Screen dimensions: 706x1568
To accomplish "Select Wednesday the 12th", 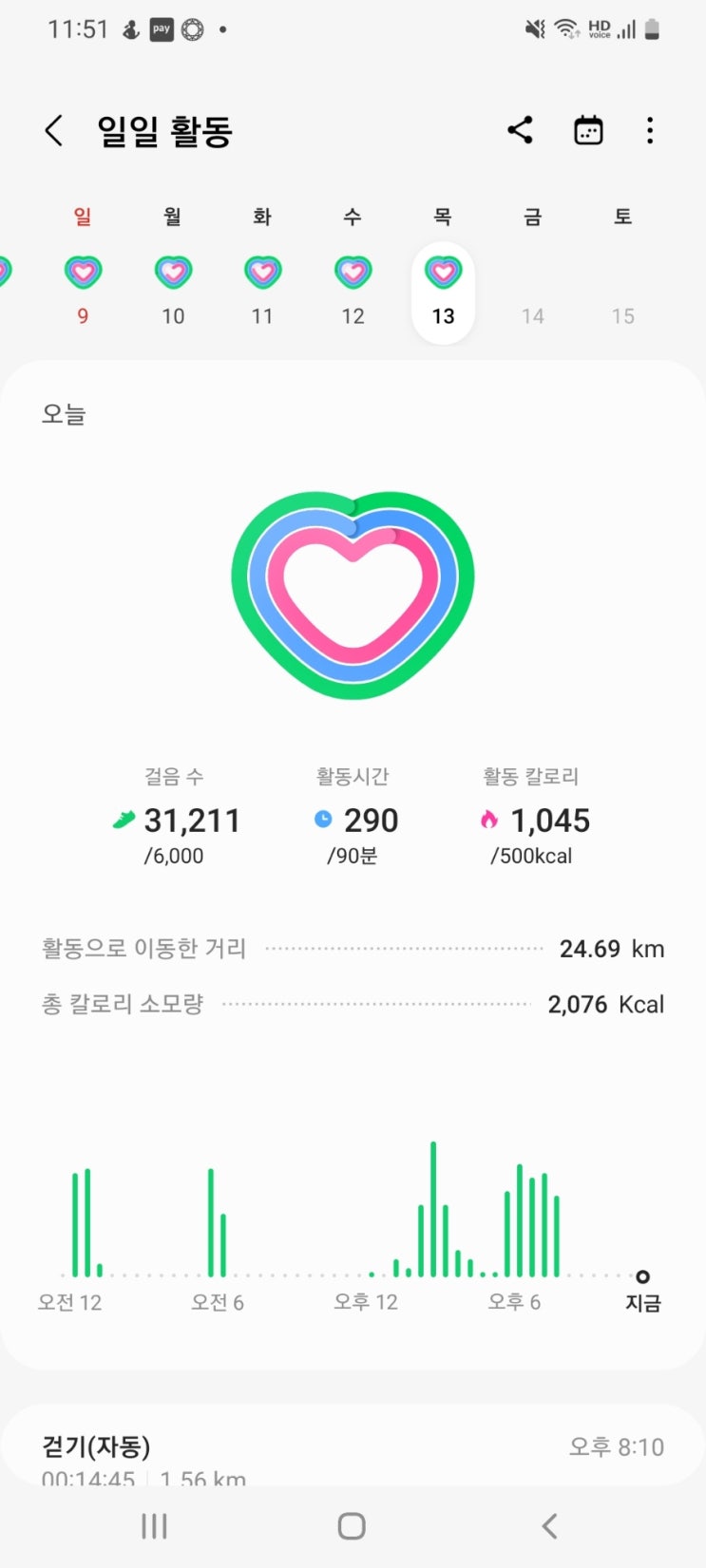I will 353,290.
